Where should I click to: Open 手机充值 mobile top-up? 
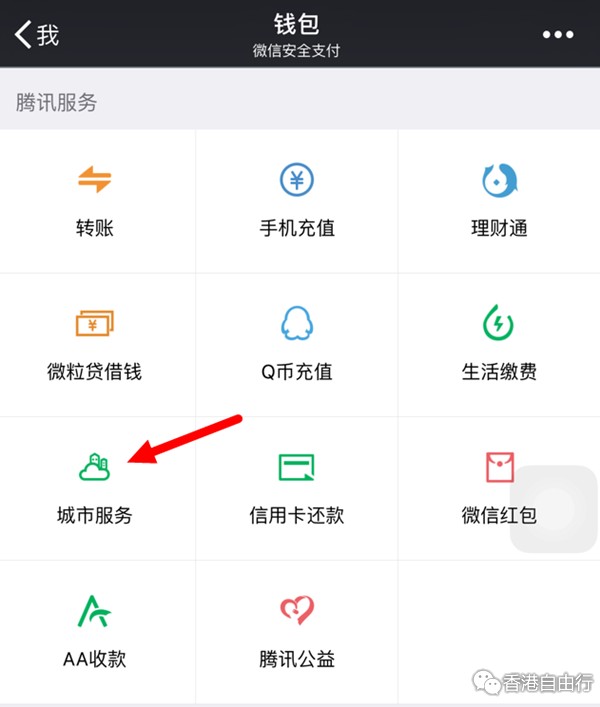[x=297, y=200]
